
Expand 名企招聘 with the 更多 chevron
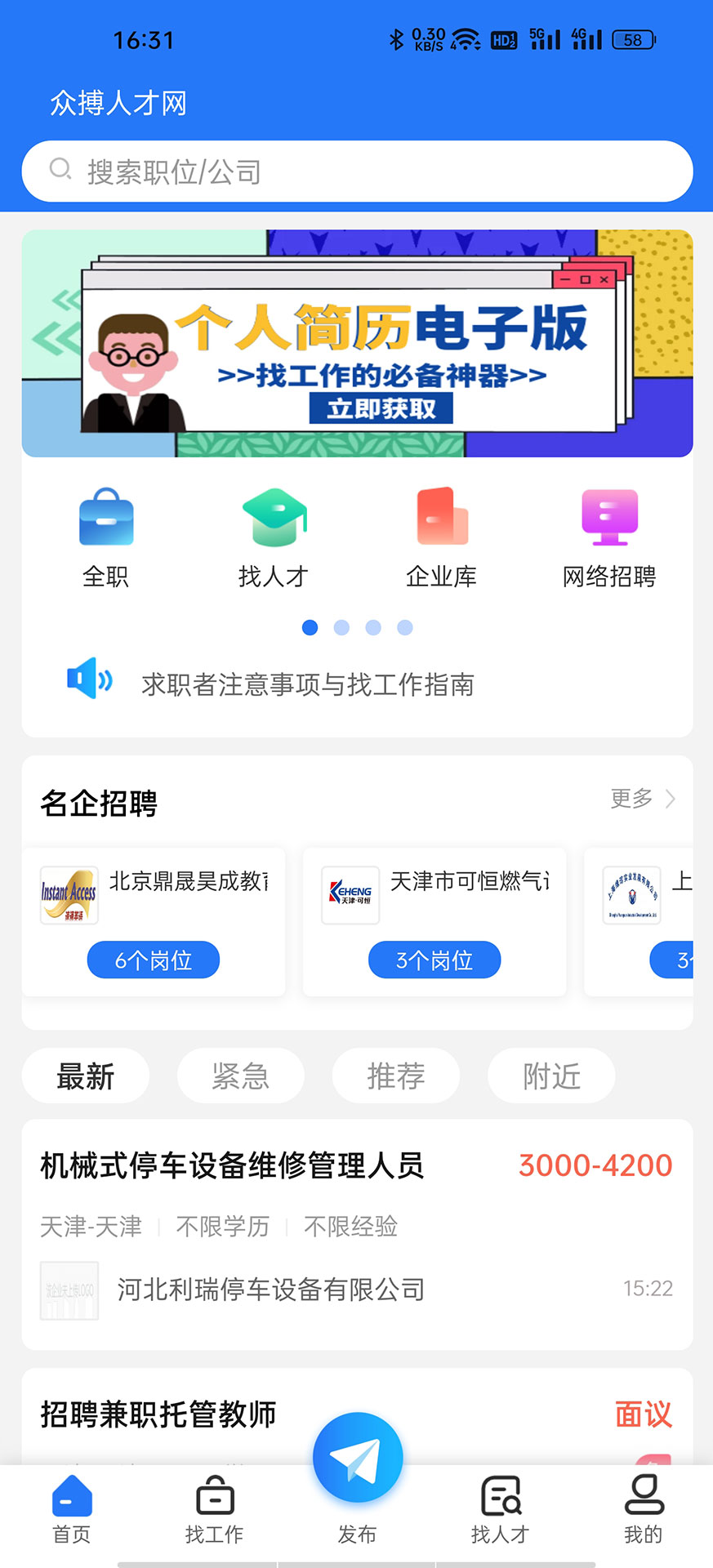645,800
